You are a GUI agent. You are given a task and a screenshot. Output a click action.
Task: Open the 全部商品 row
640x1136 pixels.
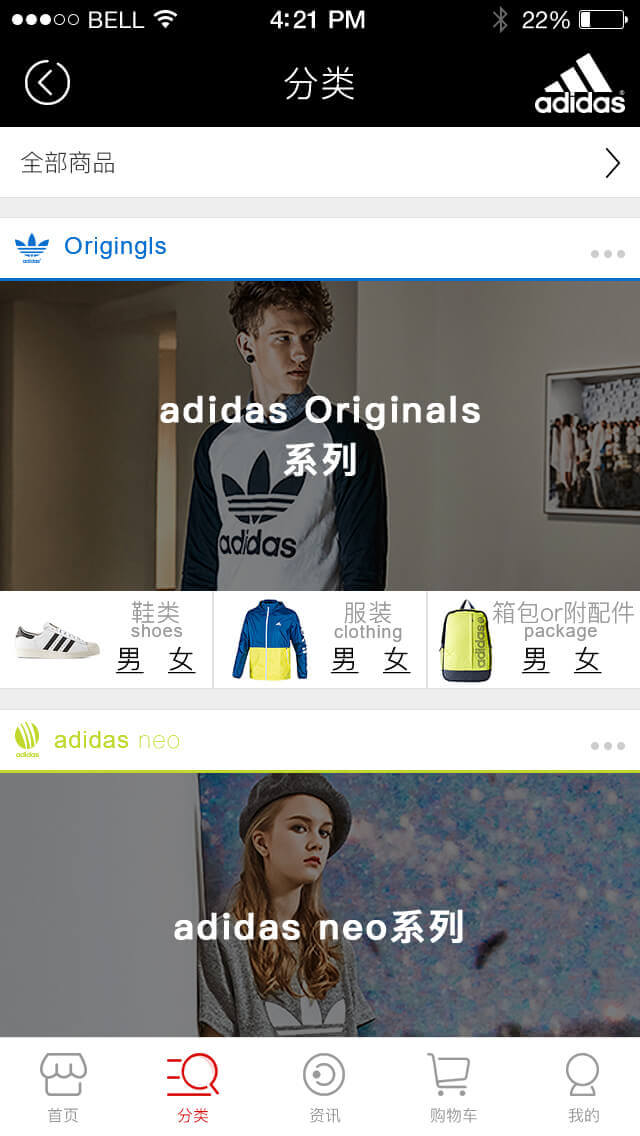pos(320,163)
